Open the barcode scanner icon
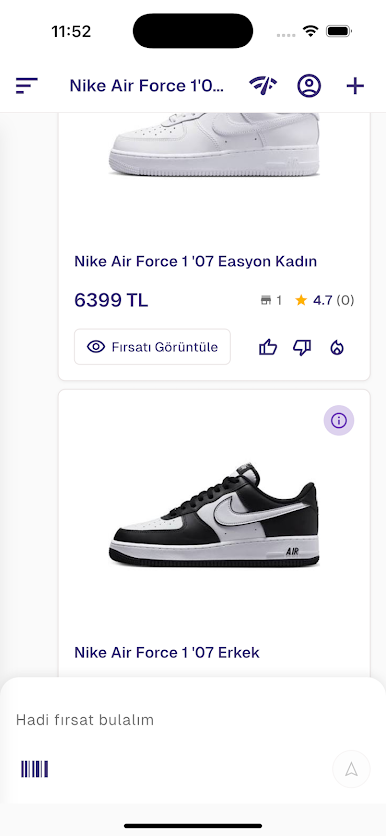 tap(35, 769)
